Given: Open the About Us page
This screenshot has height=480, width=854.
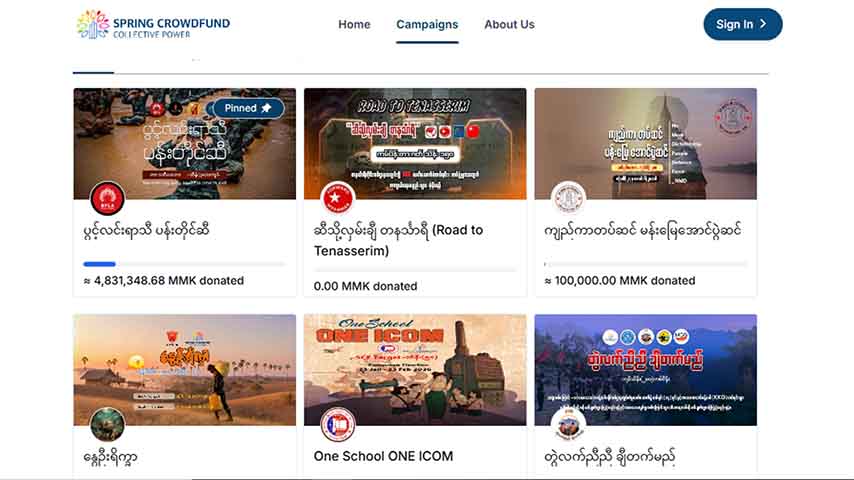Looking at the screenshot, I should click(x=509, y=24).
